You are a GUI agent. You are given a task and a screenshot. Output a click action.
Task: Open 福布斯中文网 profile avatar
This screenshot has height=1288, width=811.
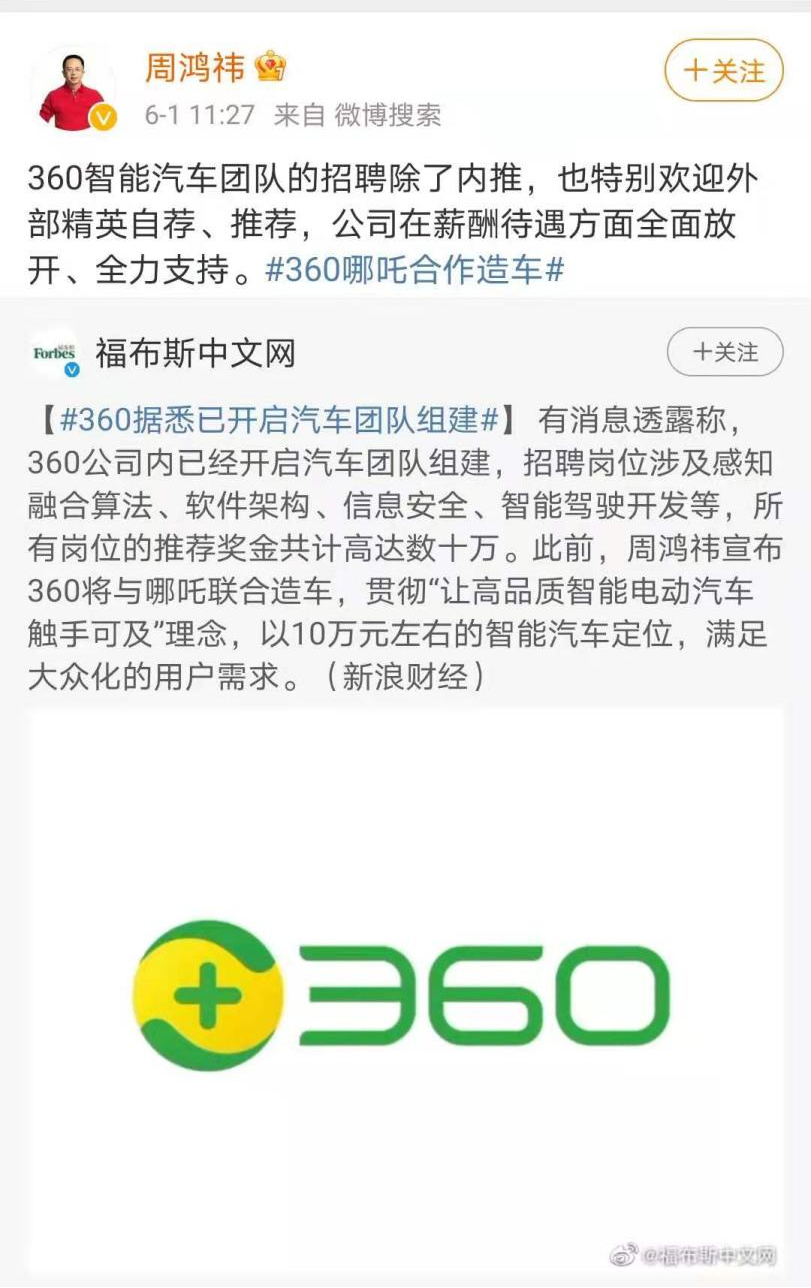coord(55,353)
